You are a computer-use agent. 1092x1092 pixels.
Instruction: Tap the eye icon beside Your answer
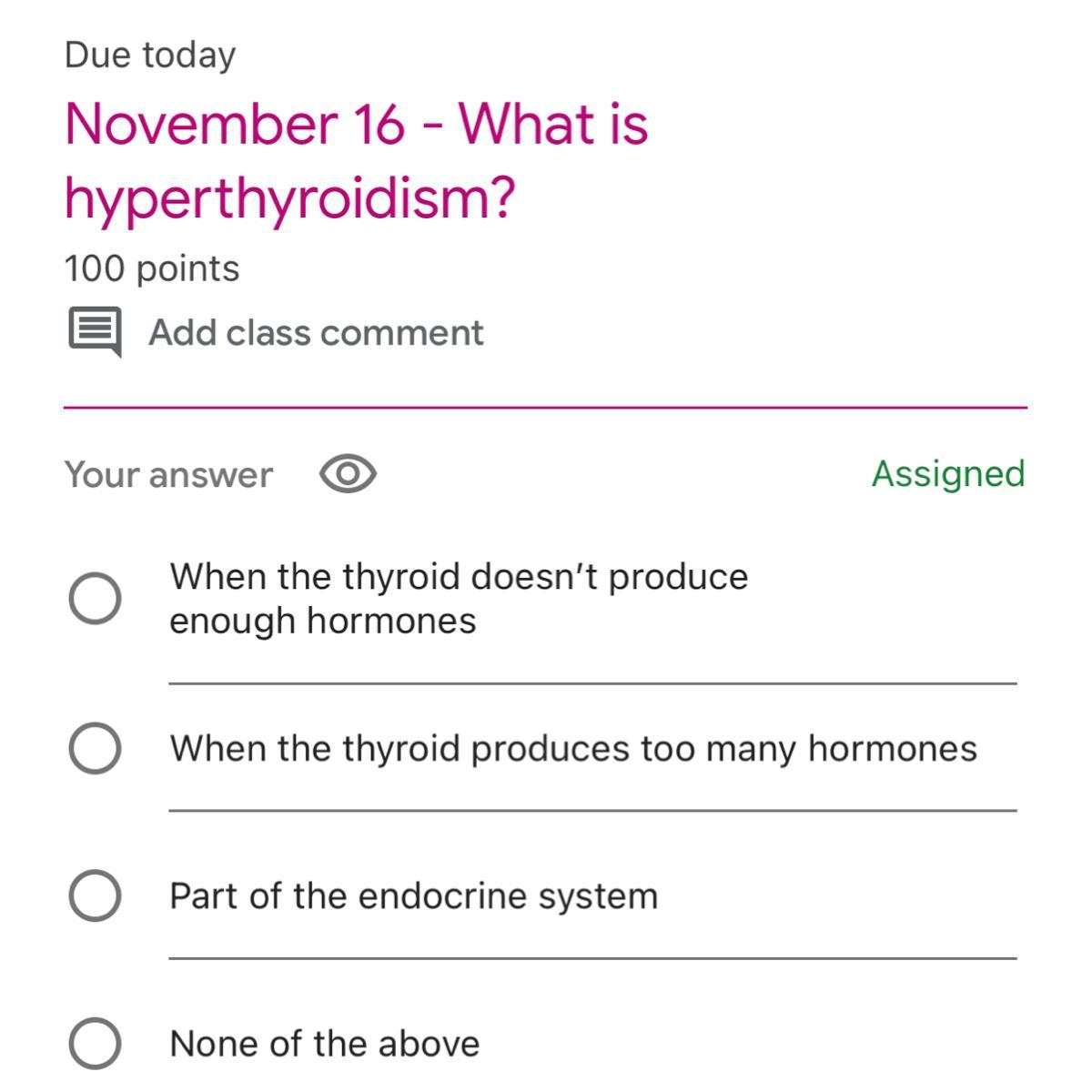coord(348,474)
